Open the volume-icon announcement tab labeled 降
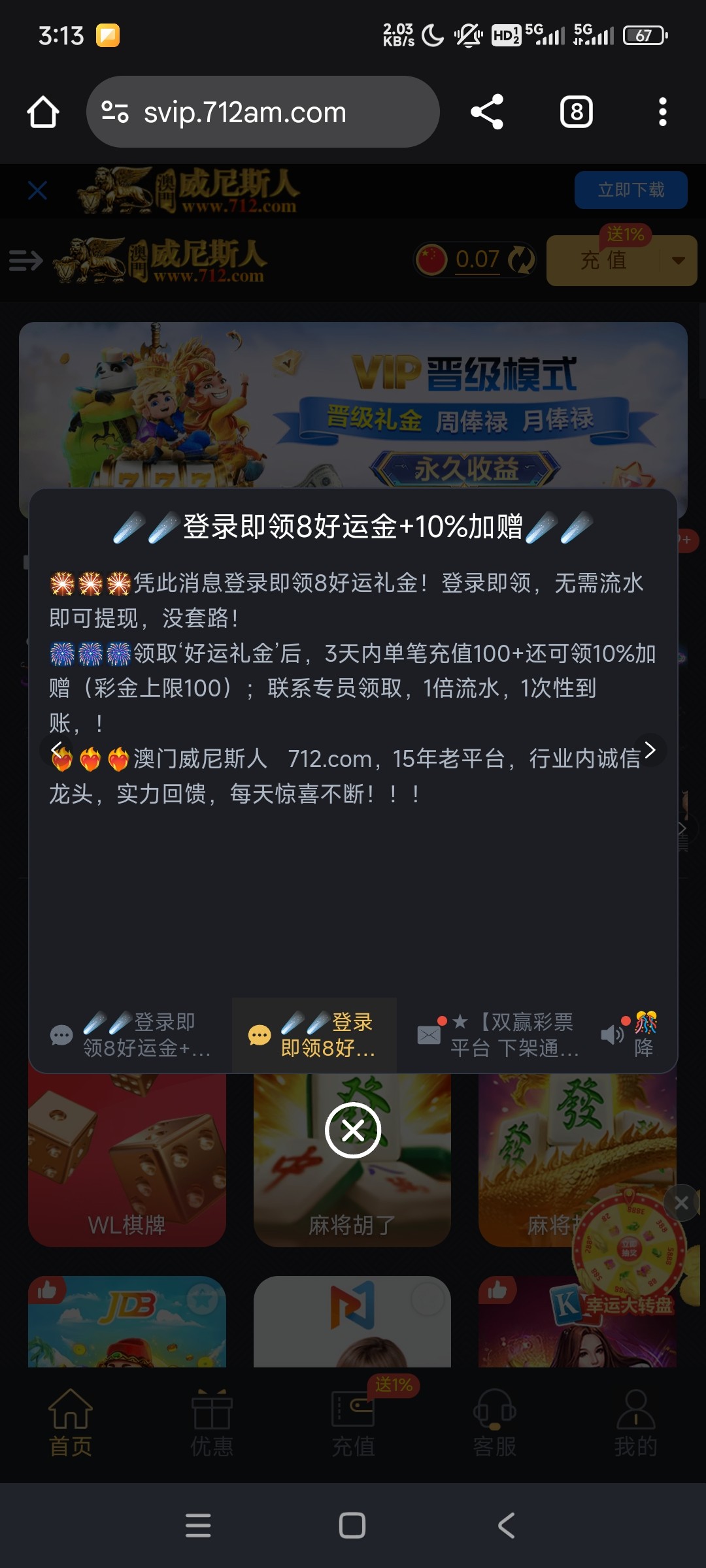Viewport: 706px width, 1568px height. (629, 1035)
